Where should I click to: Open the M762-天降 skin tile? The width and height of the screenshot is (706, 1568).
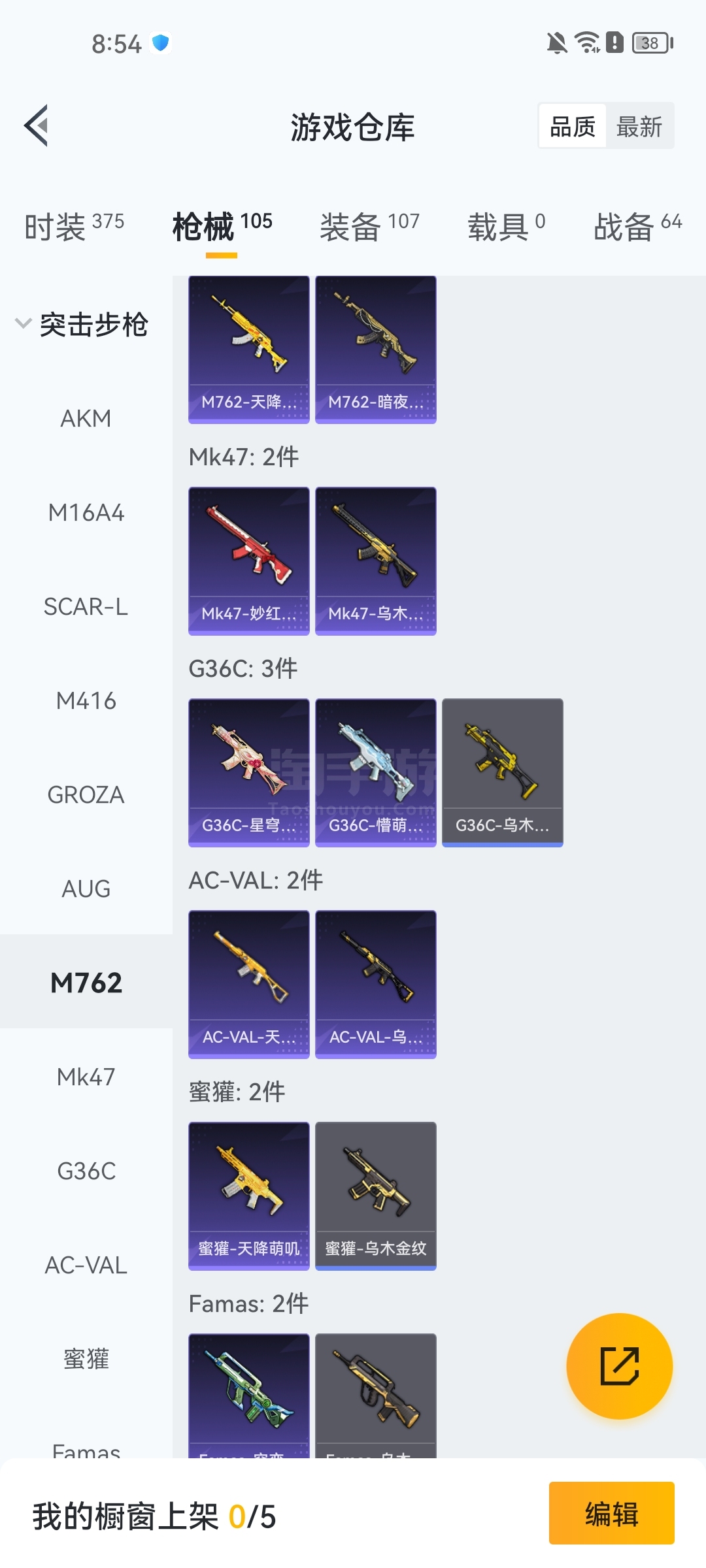(x=249, y=350)
